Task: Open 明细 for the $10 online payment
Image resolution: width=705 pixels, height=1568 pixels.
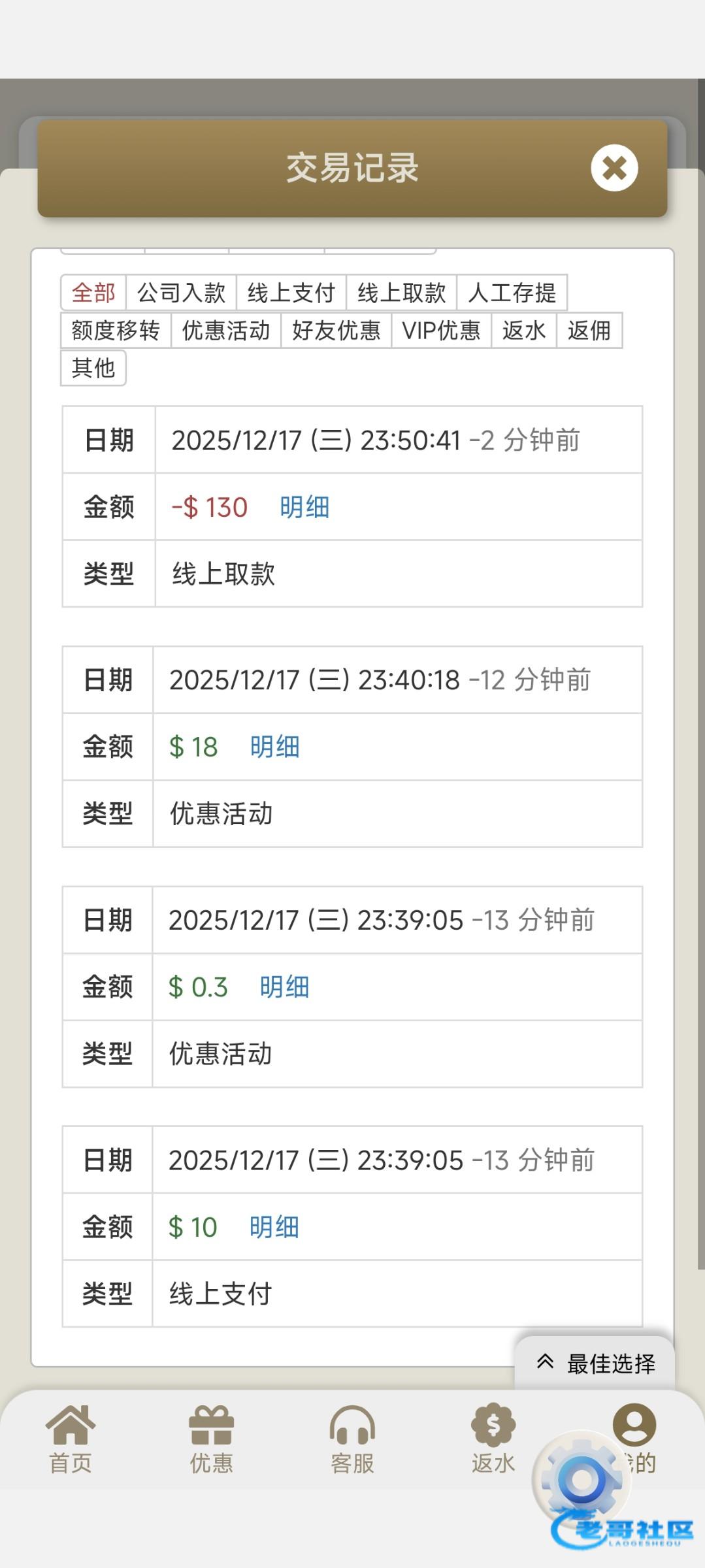Action: click(x=274, y=1228)
